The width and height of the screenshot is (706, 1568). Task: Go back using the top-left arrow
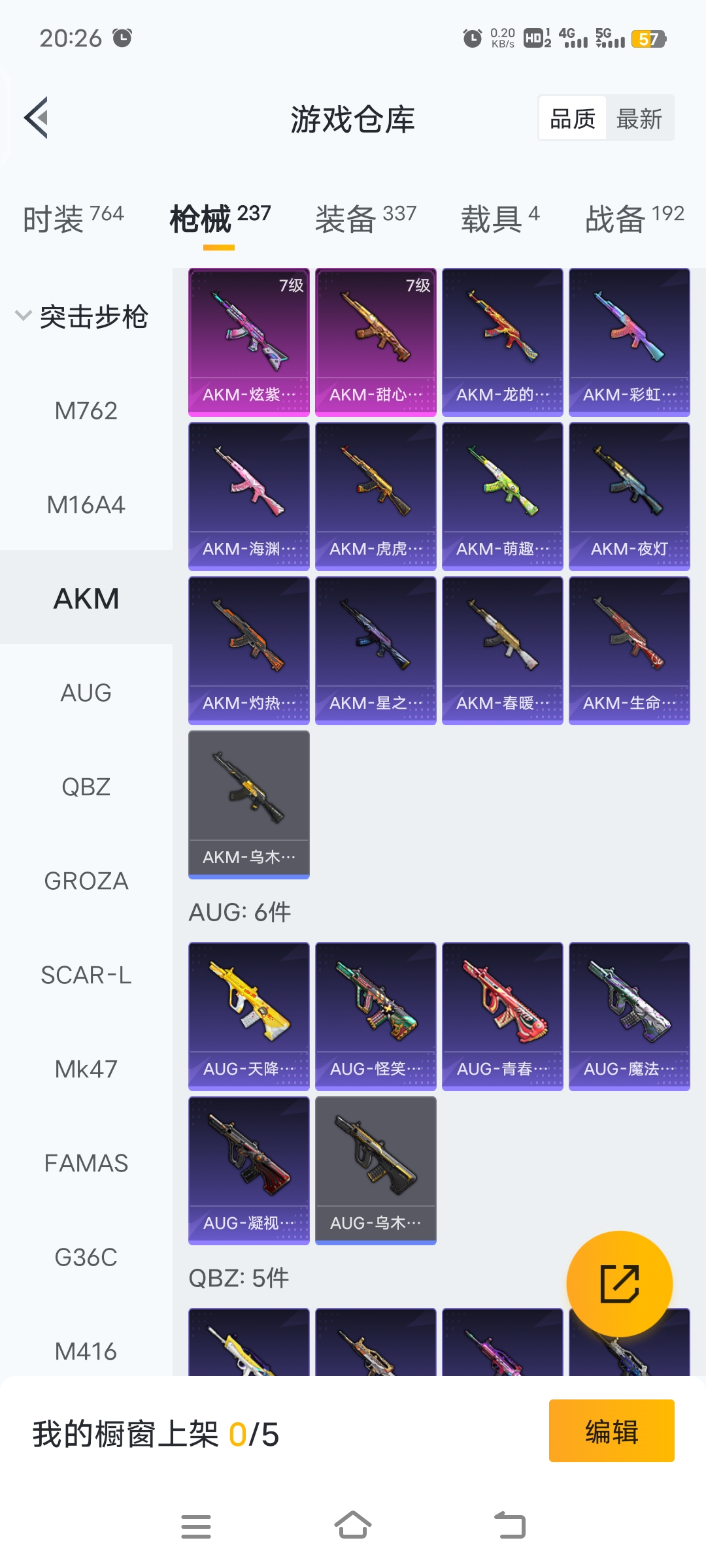tap(37, 118)
